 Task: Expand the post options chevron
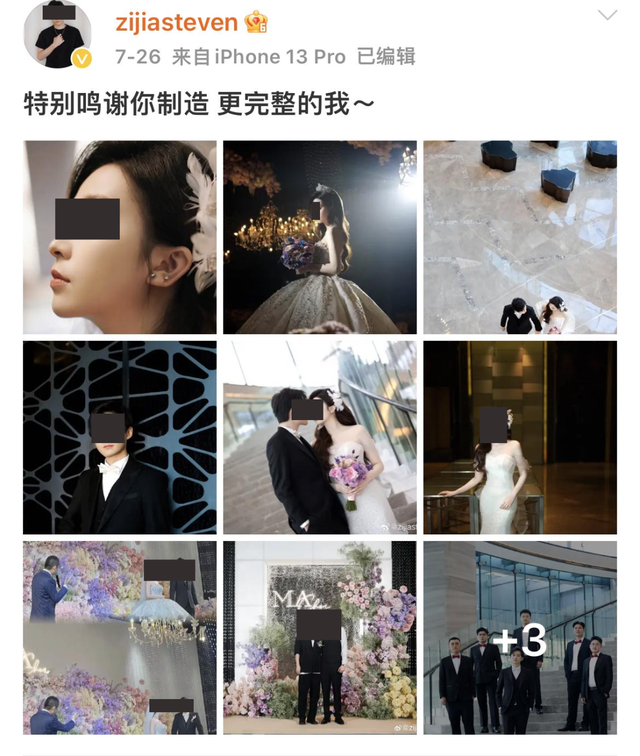[608, 15]
